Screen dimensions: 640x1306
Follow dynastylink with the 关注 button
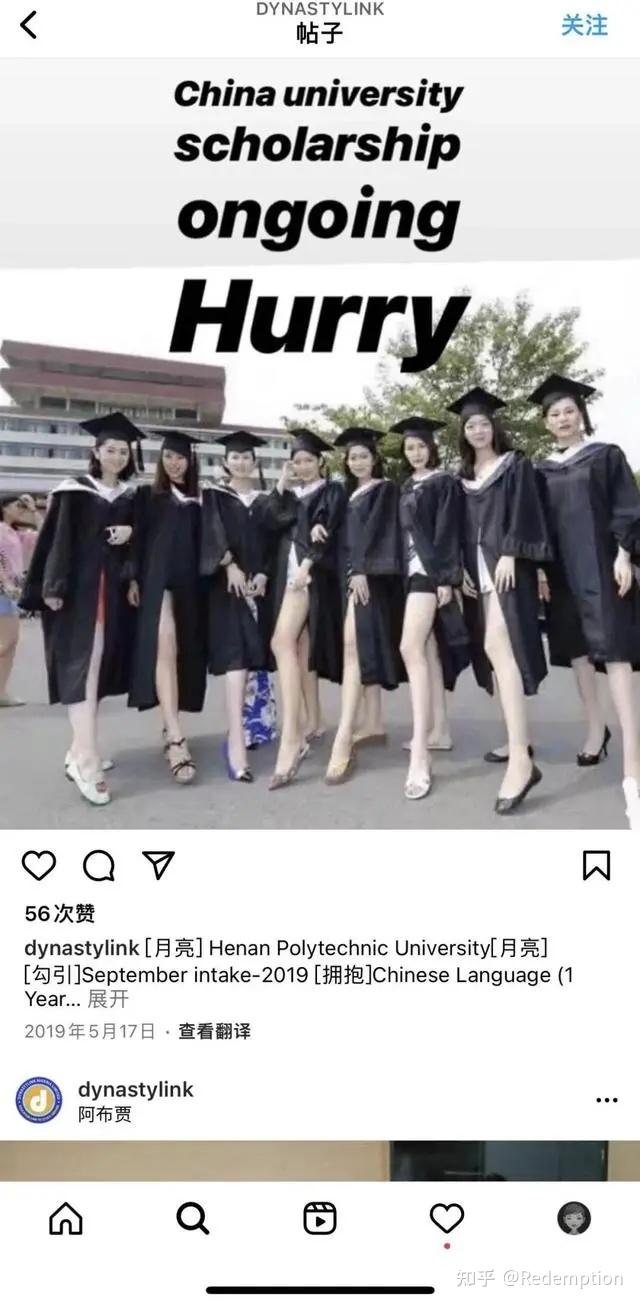point(584,25)
